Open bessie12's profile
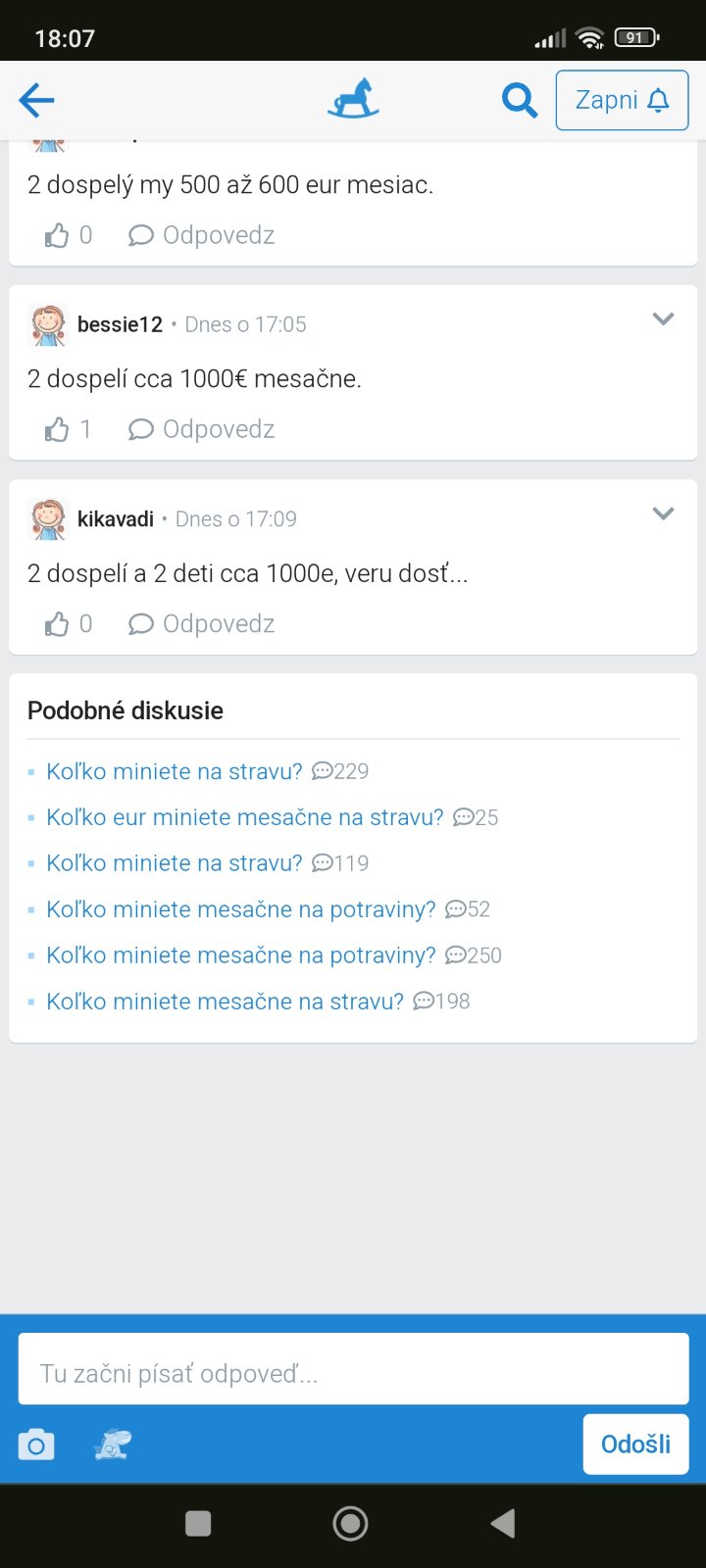 tap(120, 324)
